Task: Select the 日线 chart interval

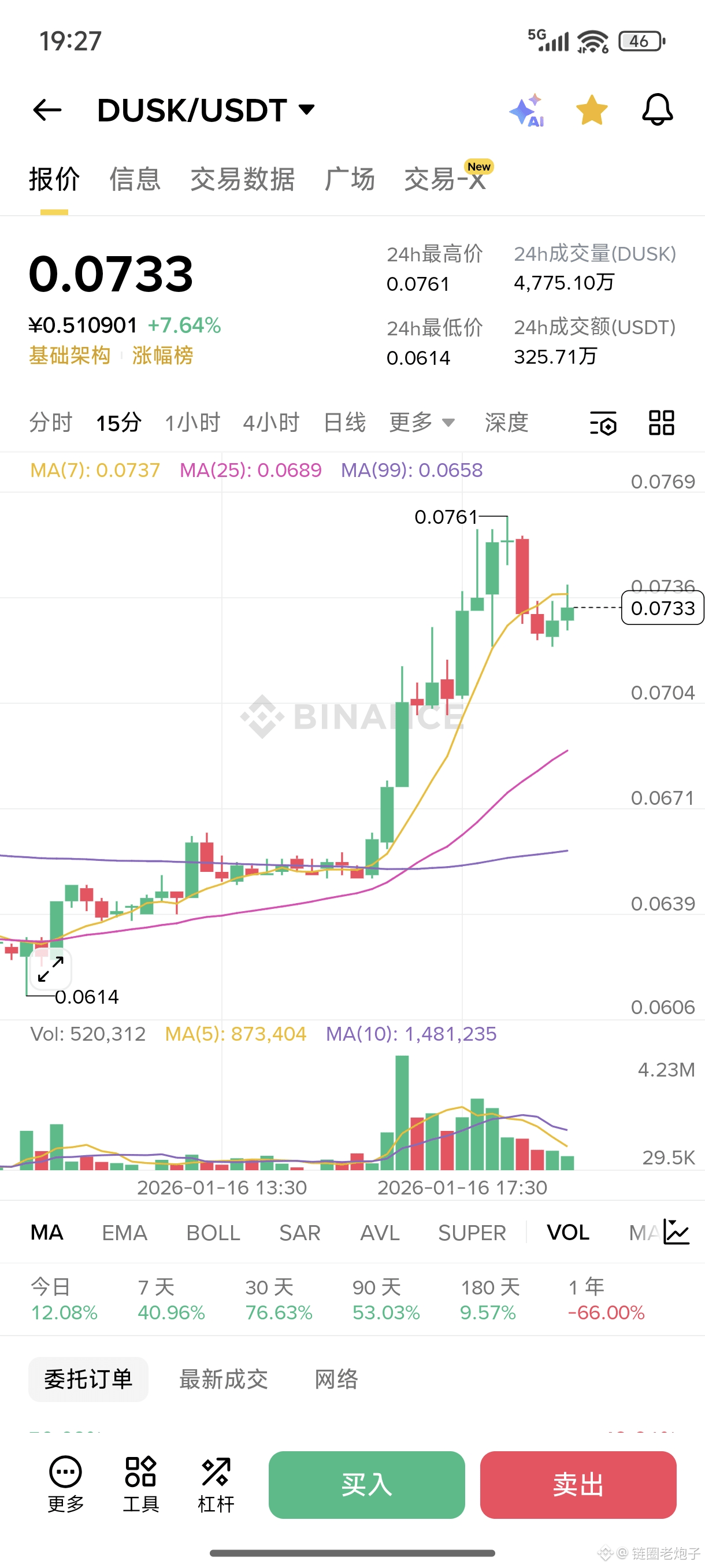Action: tap(344, 423)
